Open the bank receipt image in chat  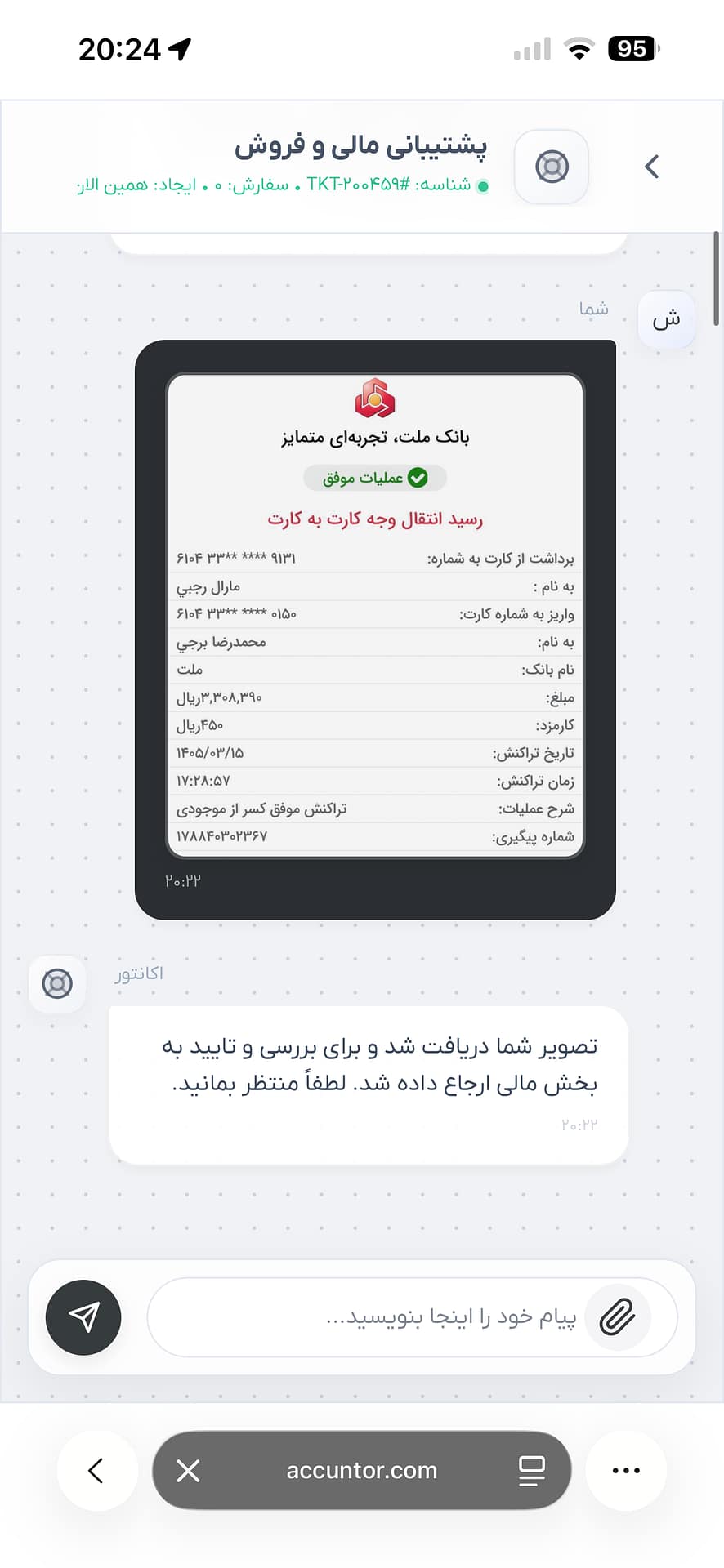point(375,616)
